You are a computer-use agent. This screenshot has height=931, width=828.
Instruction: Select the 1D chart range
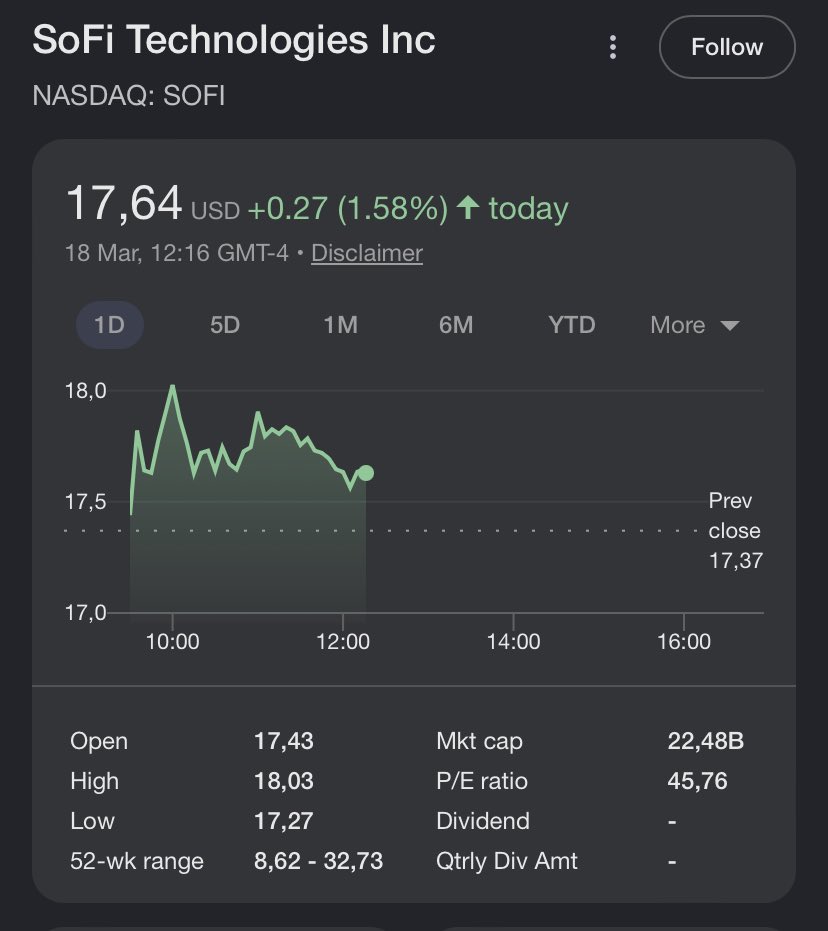pyautogui.click(x=109, y=325)
